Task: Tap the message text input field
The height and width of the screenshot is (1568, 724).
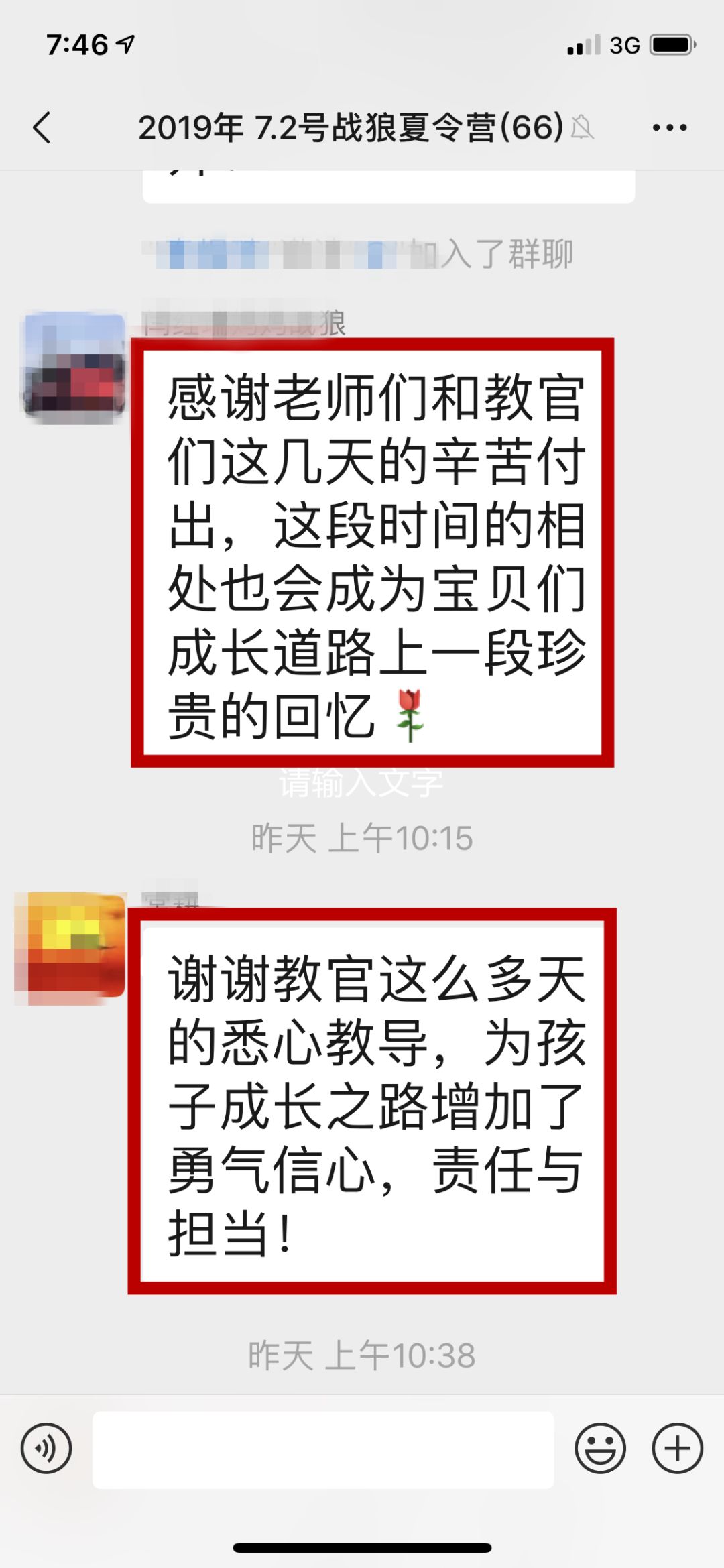Action: tap(323, 1449)
